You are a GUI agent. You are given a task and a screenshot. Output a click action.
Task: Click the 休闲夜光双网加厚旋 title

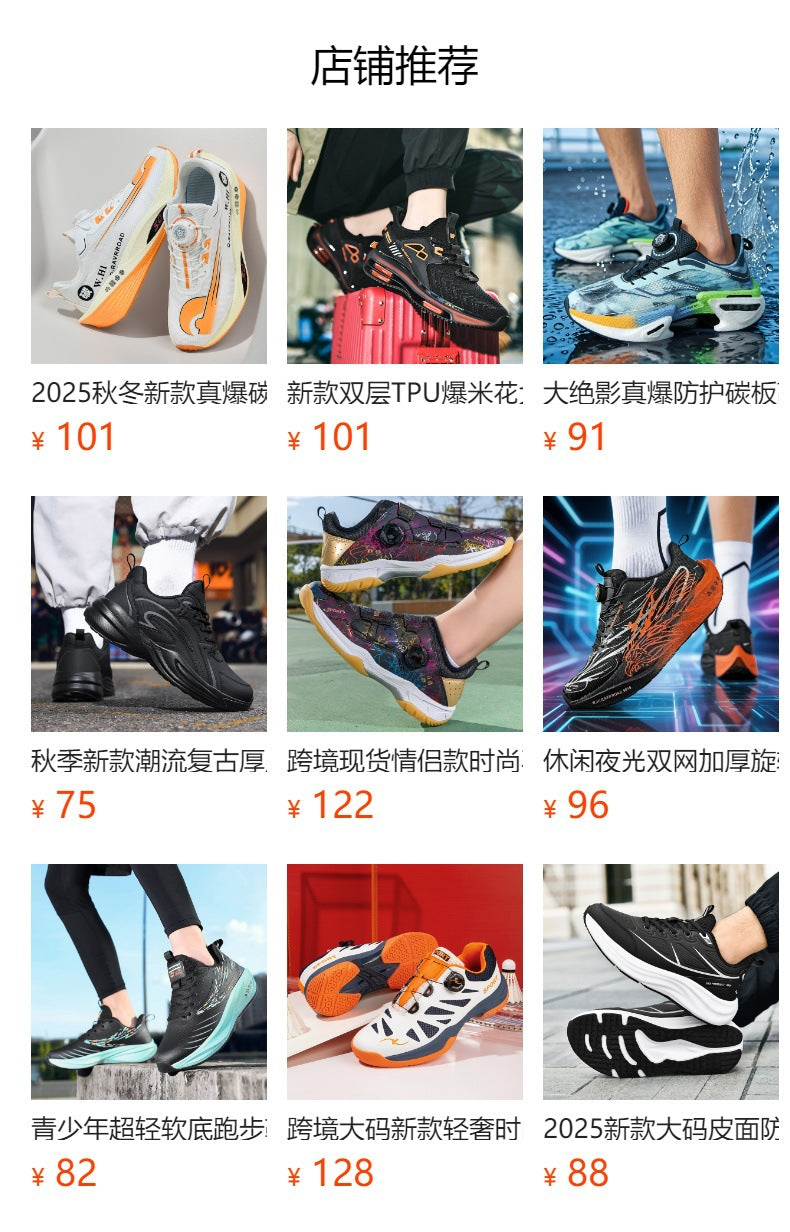660,760
